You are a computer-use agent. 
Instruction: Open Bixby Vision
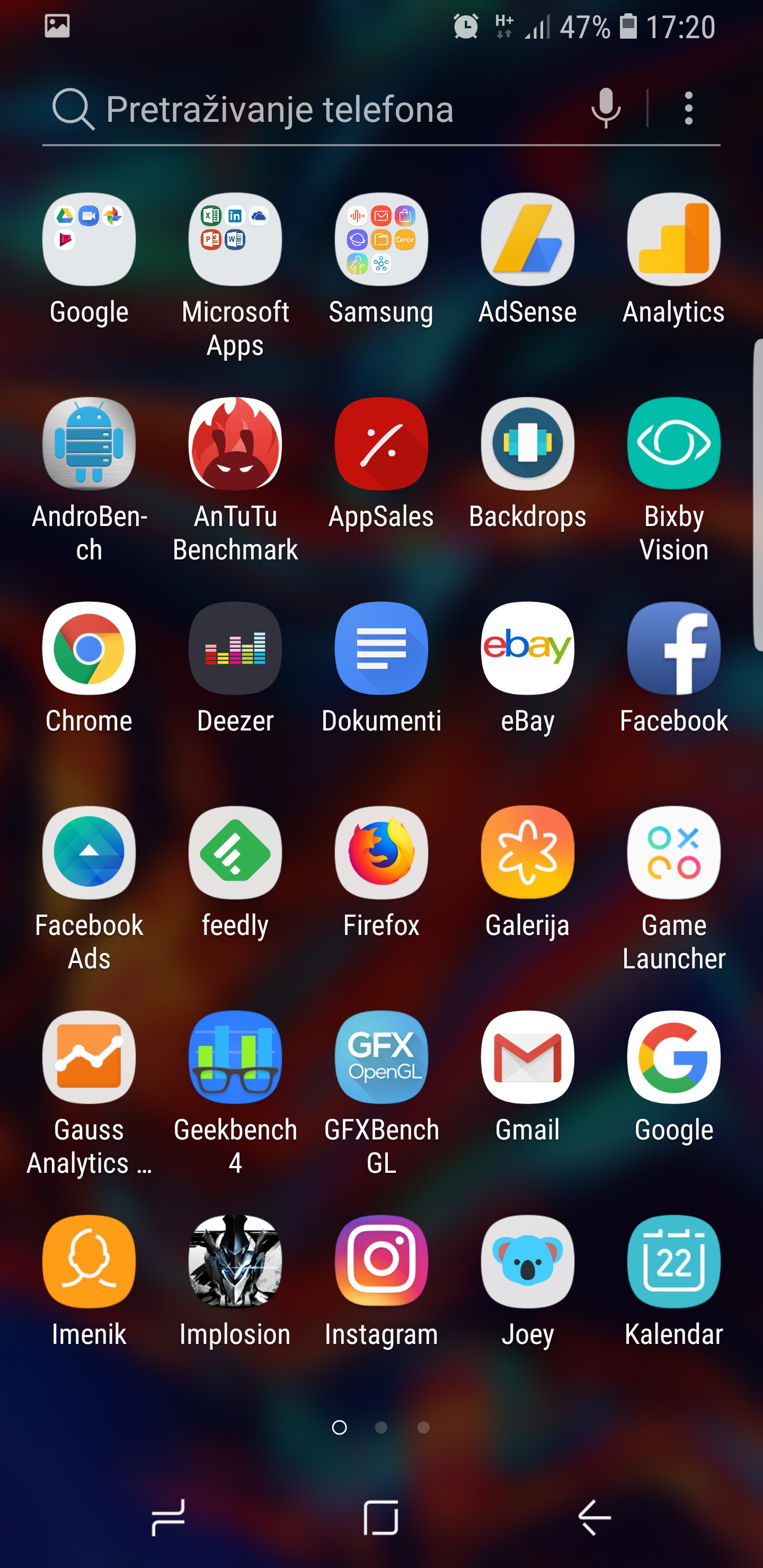click(673, 444)
